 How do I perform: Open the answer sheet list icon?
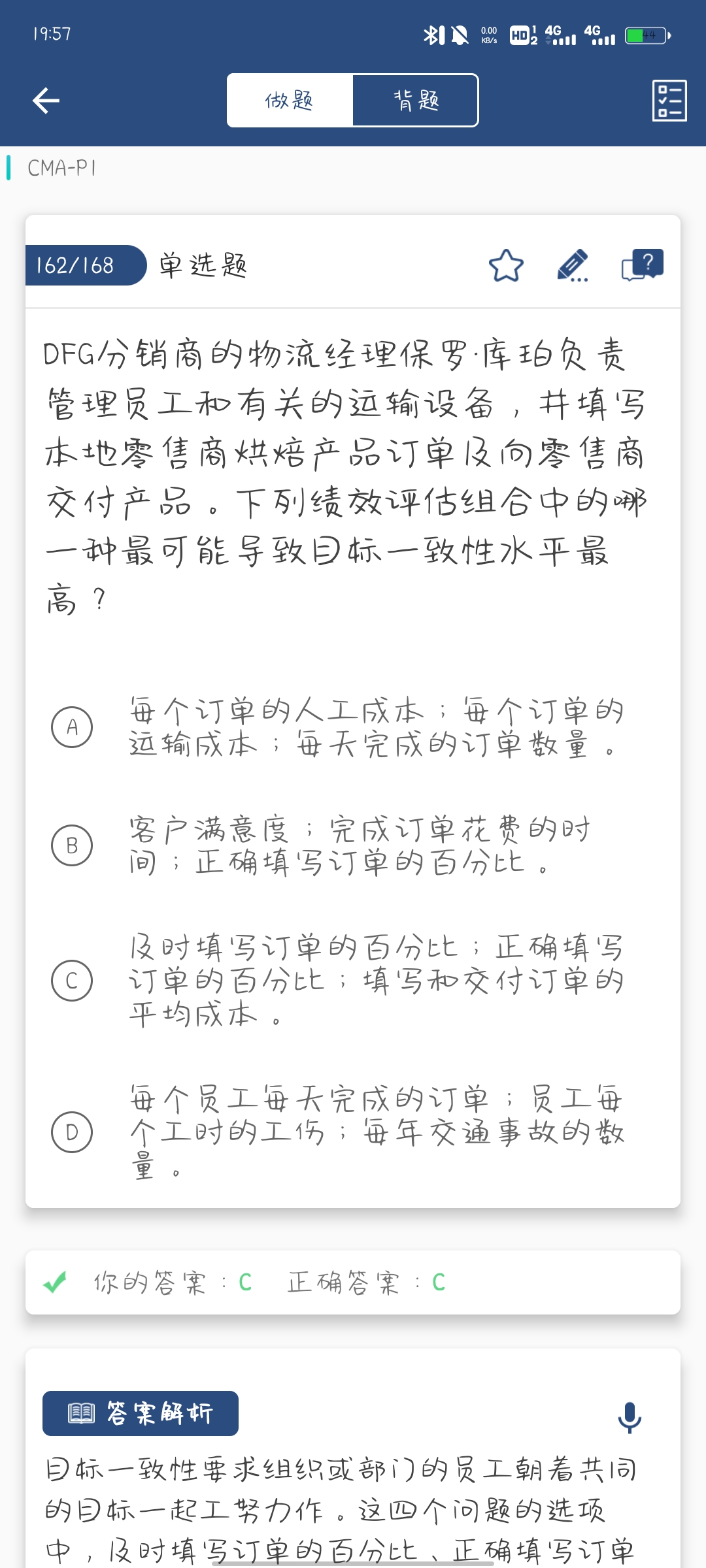pyautogui.click(x=669, y=101)
